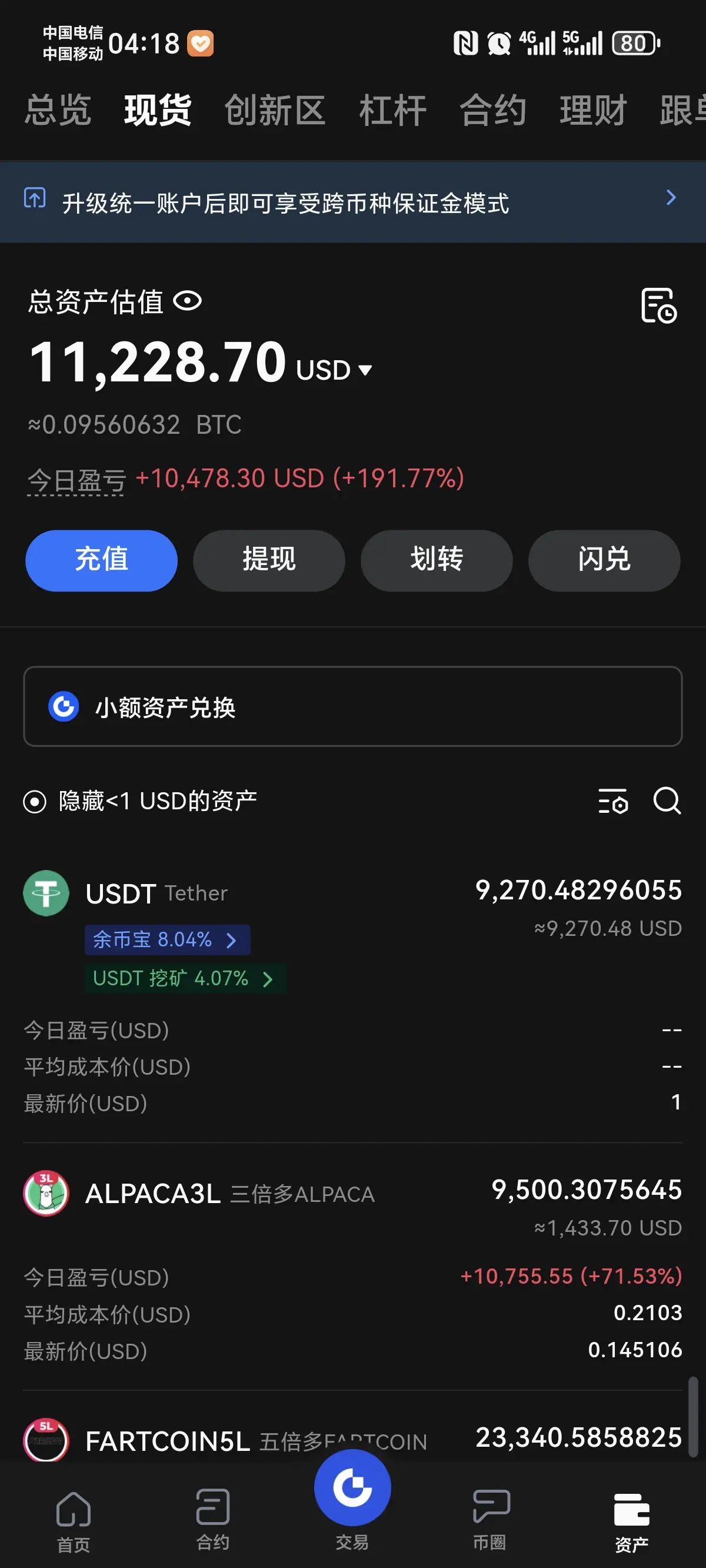706x1568 pixels.
Task: Toggle 隐藏<1 USD的资产 option
Action: 35,801
